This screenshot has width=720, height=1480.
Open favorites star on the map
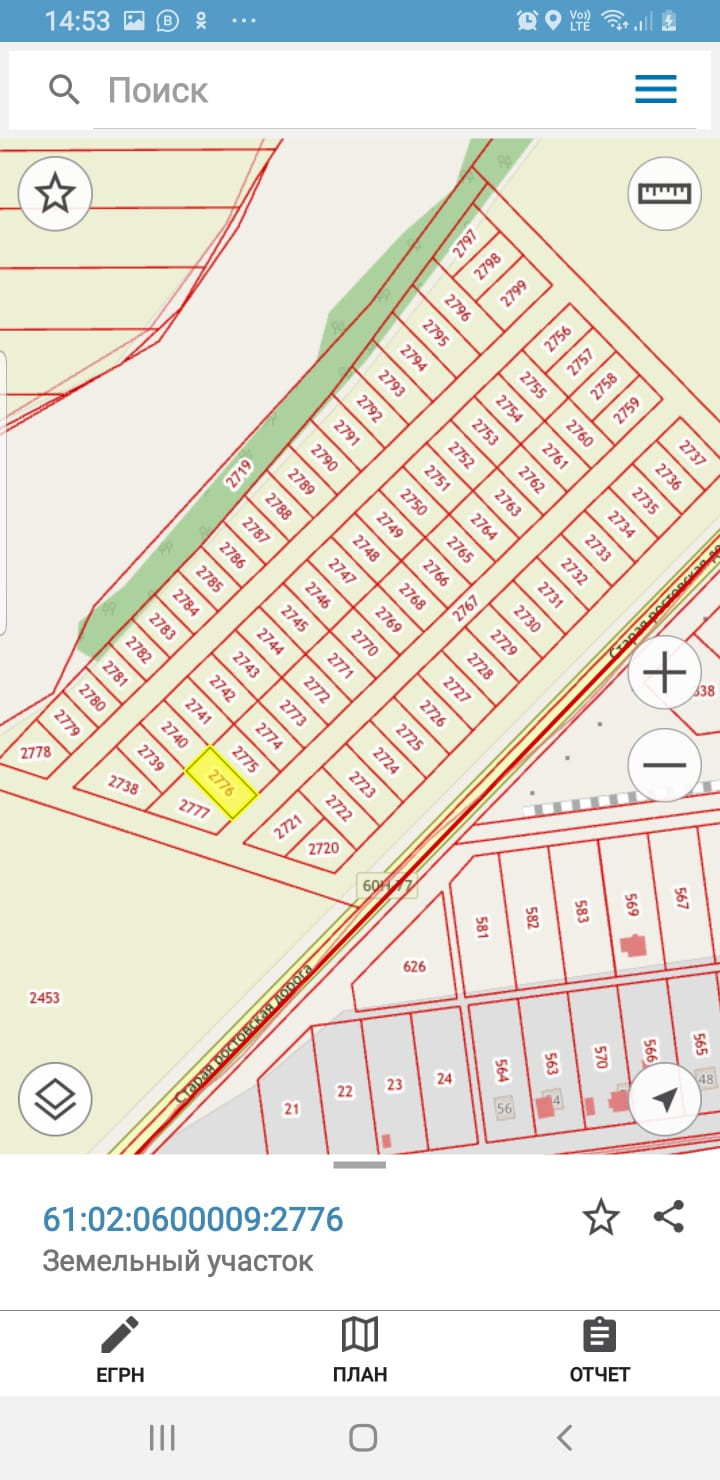(x=55, y=193)
